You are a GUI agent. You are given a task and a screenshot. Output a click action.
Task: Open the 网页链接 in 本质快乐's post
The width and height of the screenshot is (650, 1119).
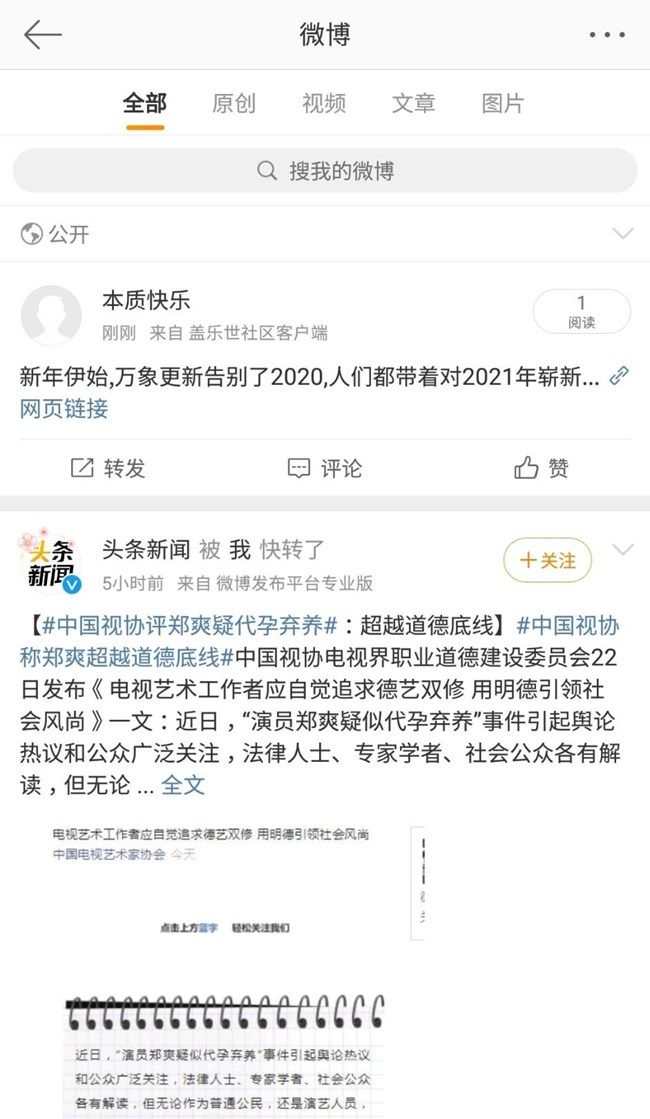click(64, 409)
